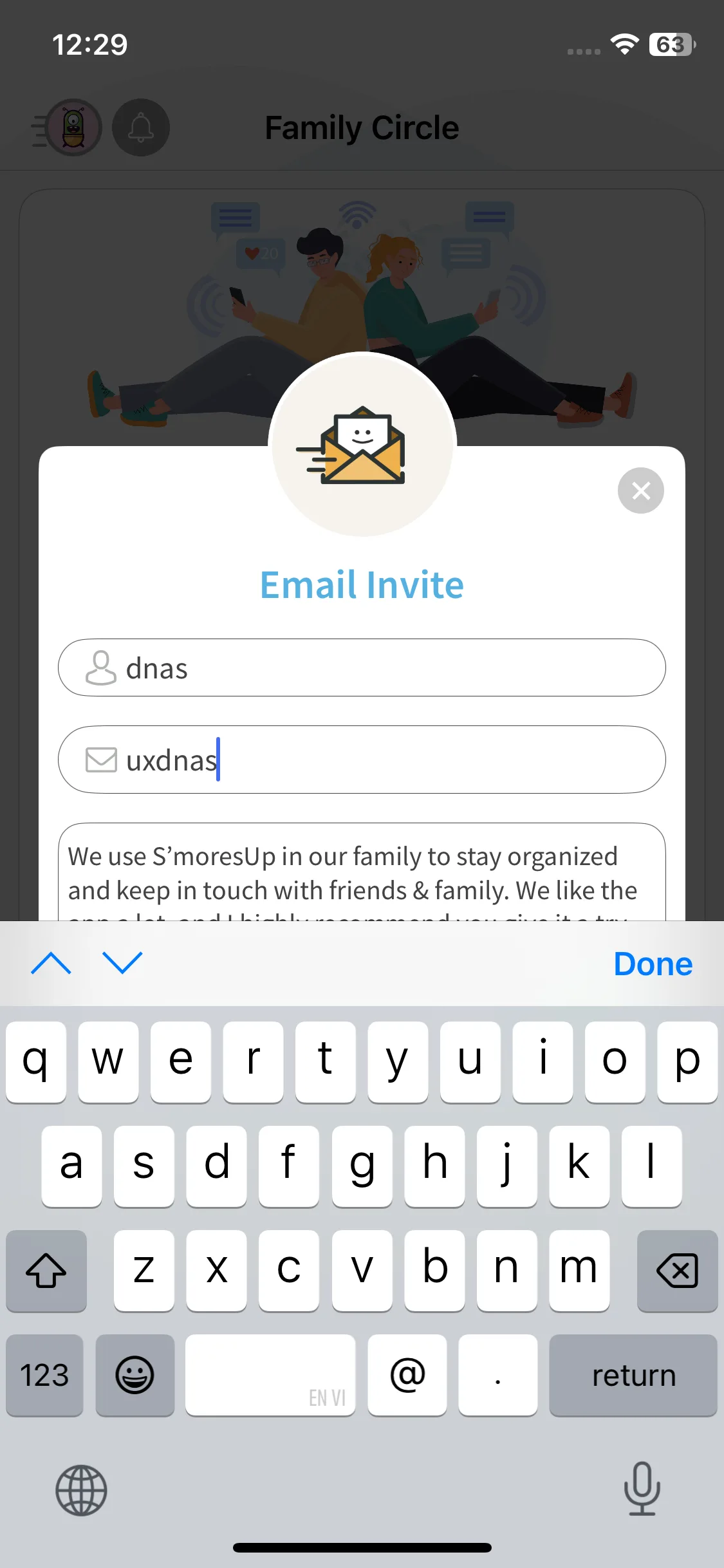The image size is (724, 1568).
Task: Open the emoji keyboard
Action: click(x=135, y=1375)
